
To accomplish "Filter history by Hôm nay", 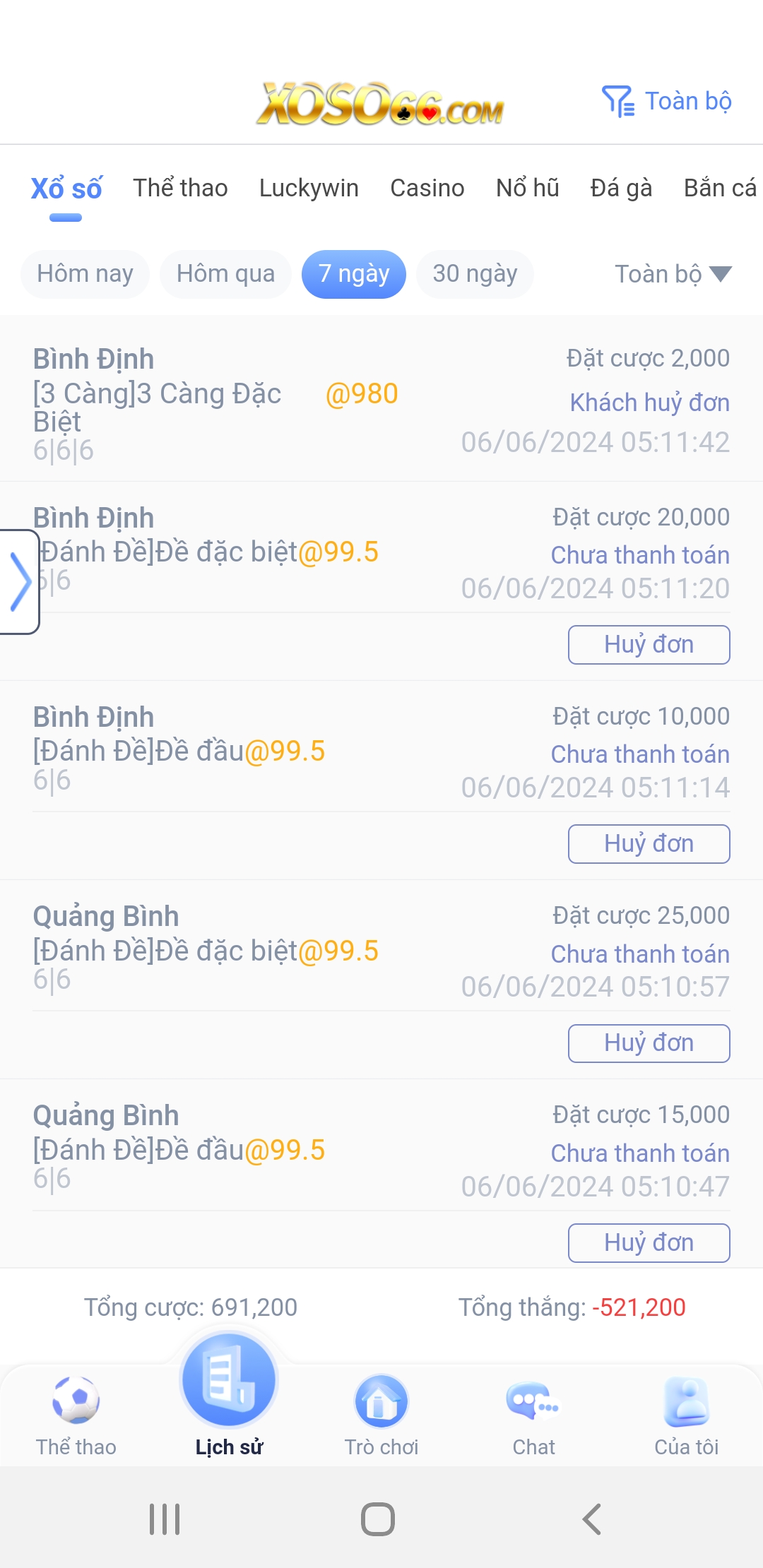I will tap(85, 274).
